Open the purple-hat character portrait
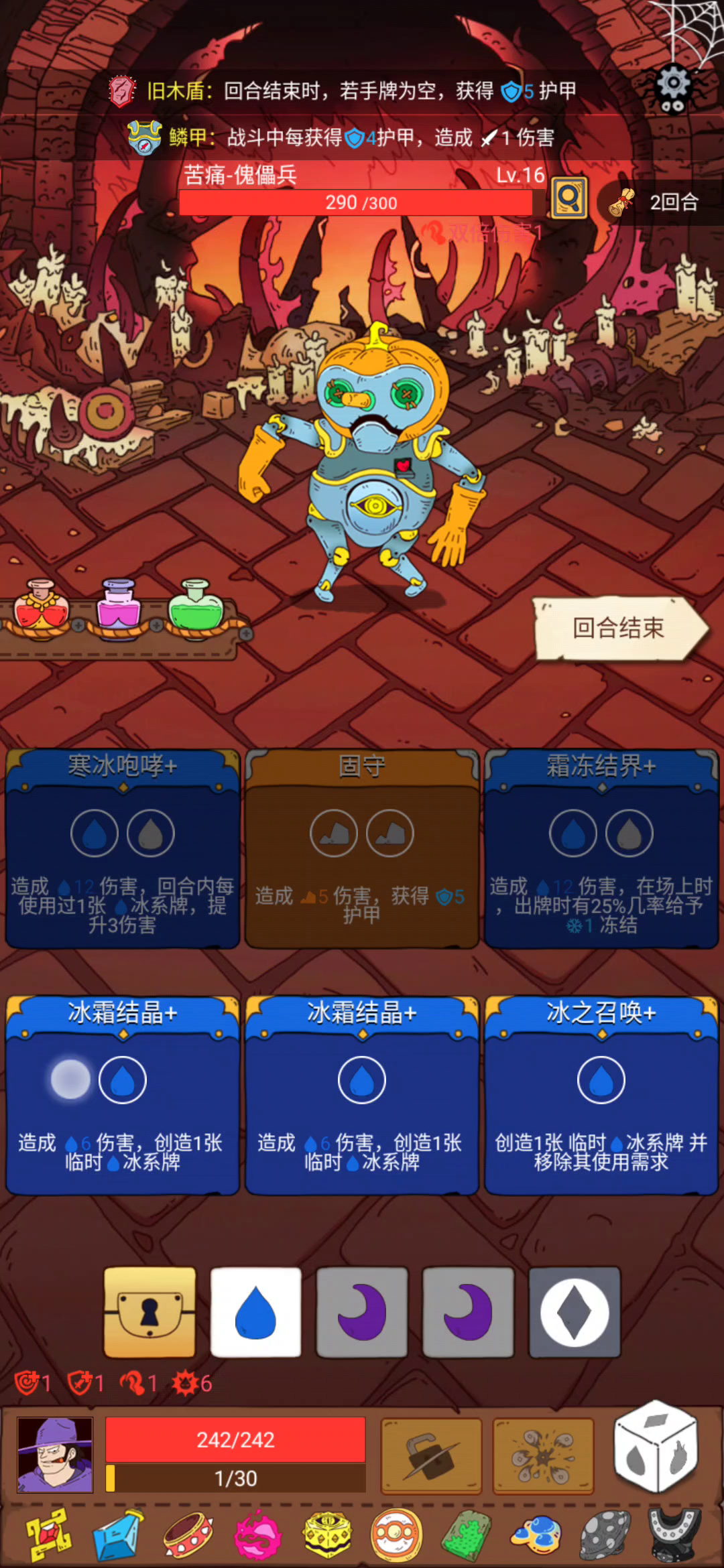Image resolution: width=724 pixels, height=1568 pixels. (55, 1455)
